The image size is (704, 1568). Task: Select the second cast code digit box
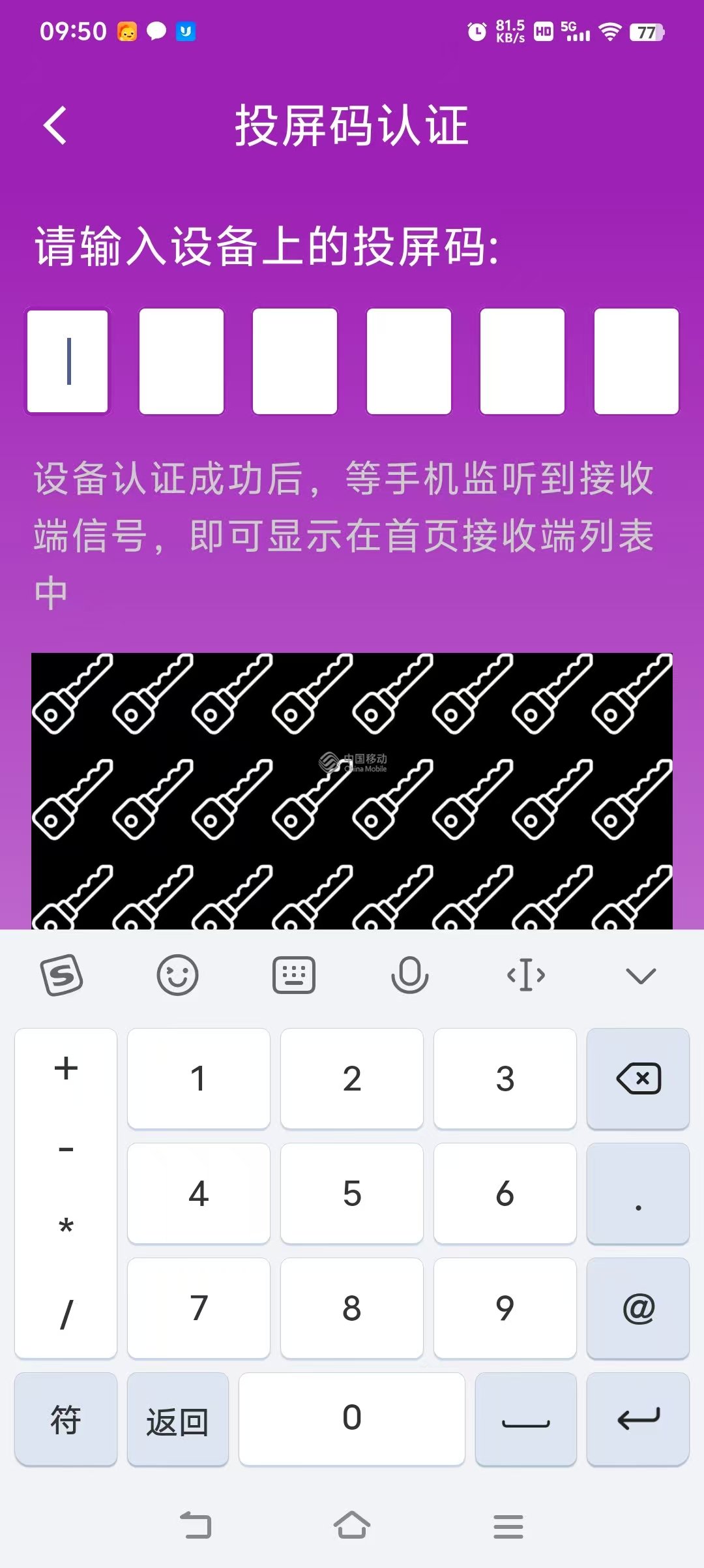pyautogui.click(x=181, y=361)
